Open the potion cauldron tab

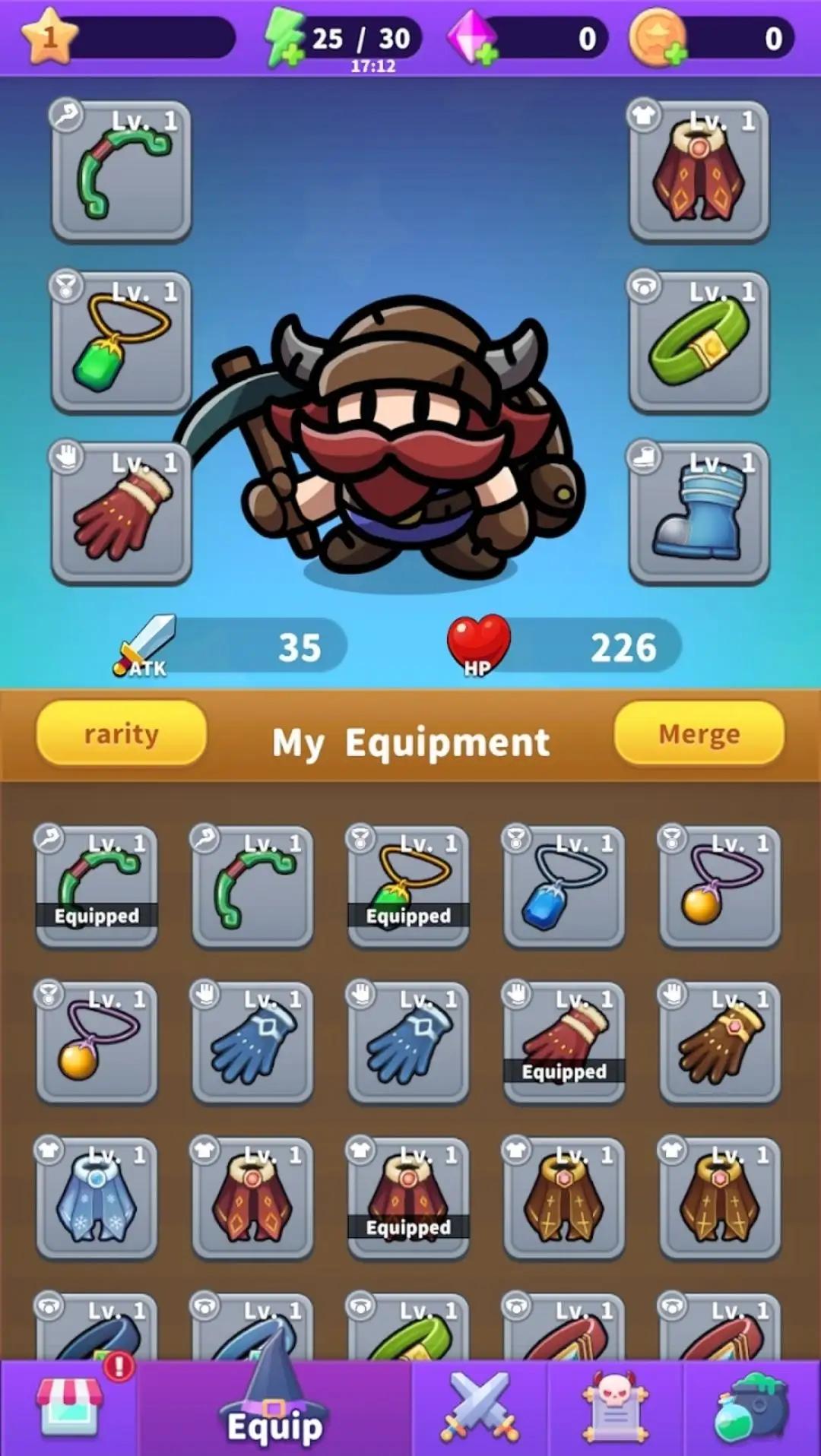point(752,1406)
